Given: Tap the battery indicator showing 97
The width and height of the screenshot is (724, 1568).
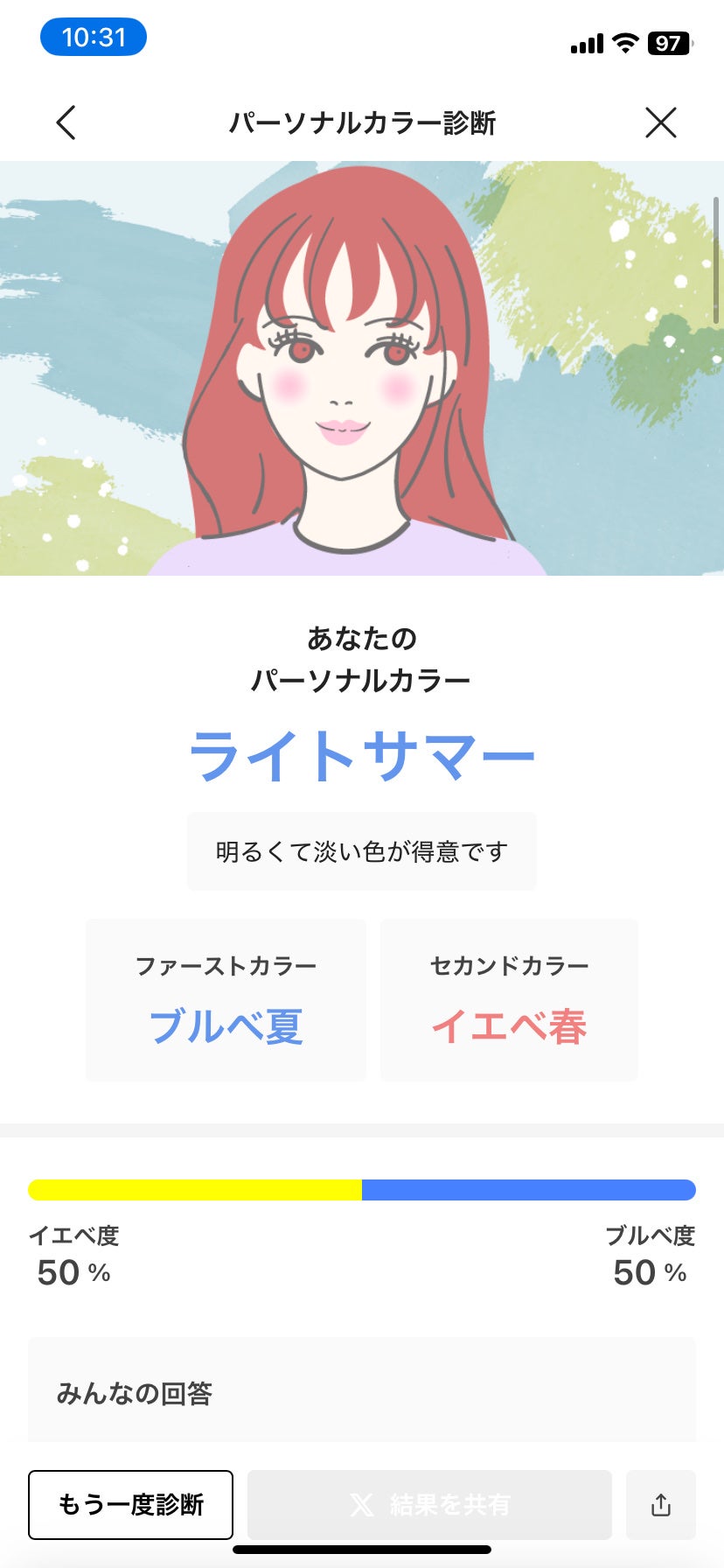Looking at the screenshot, I should click(x=666, y=43).
